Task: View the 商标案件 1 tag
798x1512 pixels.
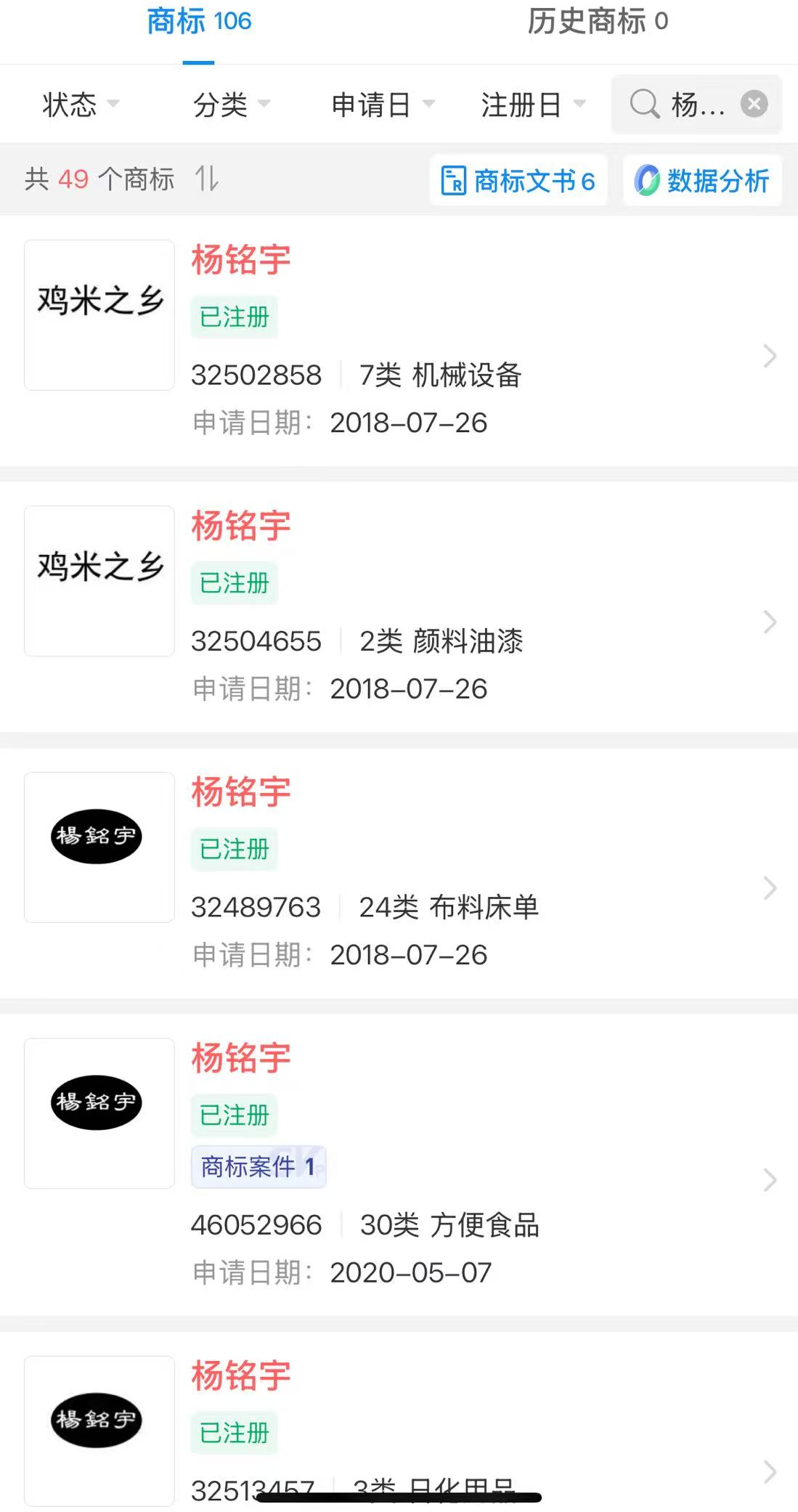Action: coord(258,1166)
